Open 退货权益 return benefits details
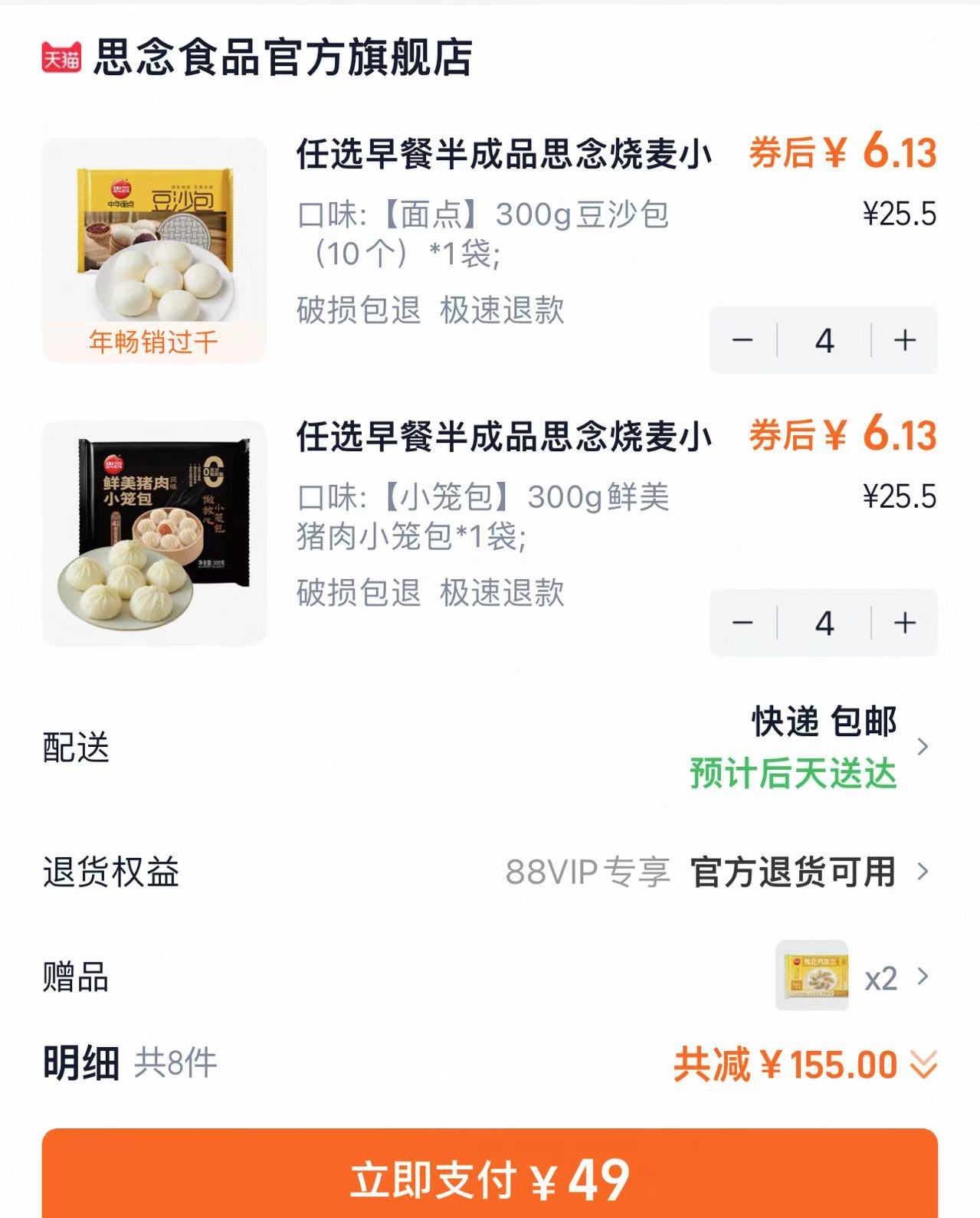 point(922,871)
